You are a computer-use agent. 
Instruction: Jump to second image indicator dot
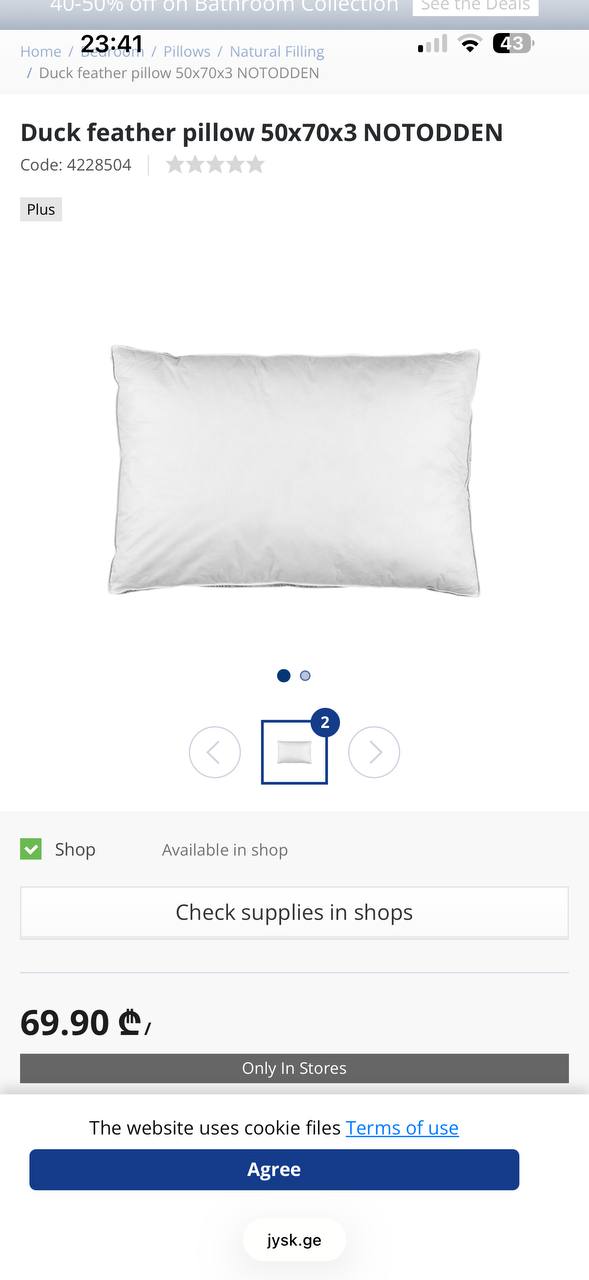point(305,676)
